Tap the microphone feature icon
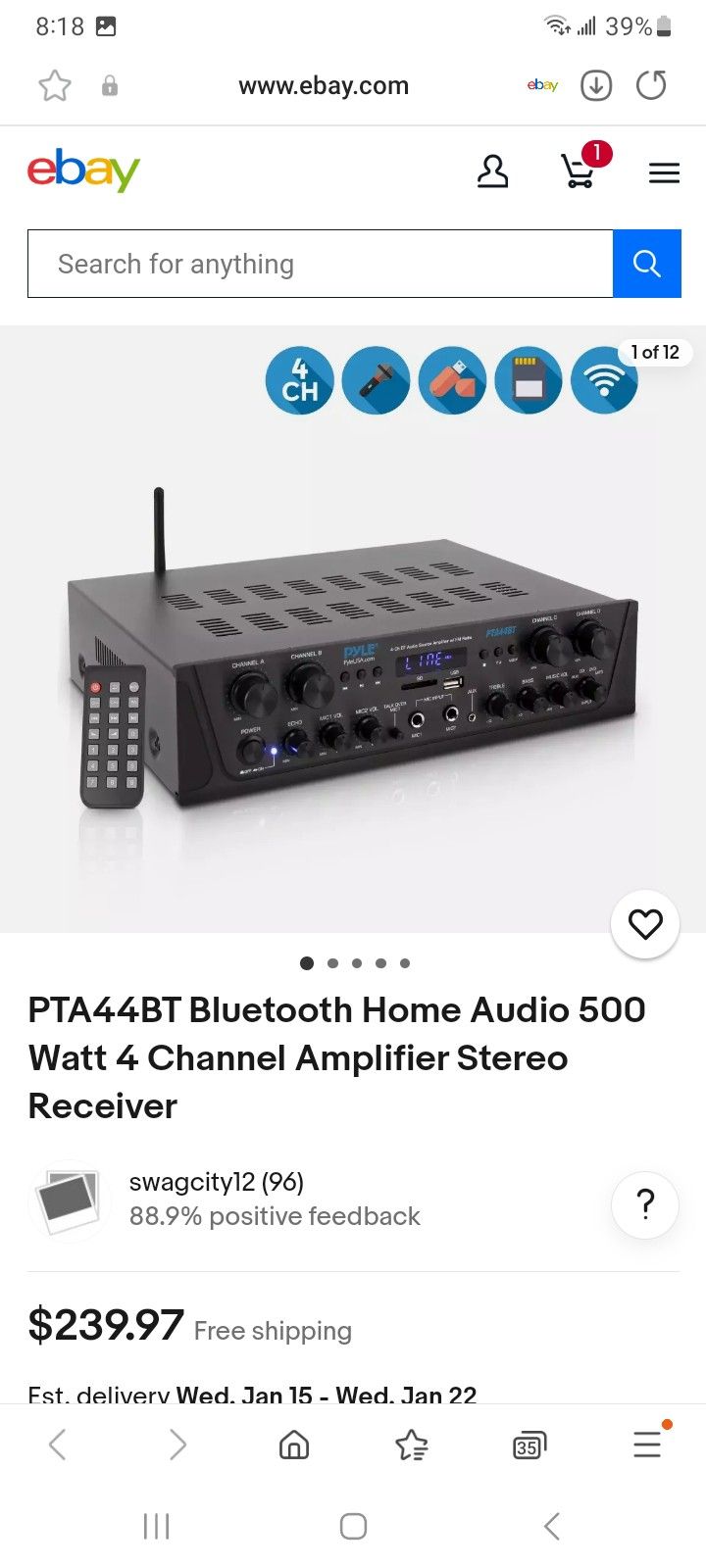706x1568 pixels. pyautogui.click(x=376, y=380)
